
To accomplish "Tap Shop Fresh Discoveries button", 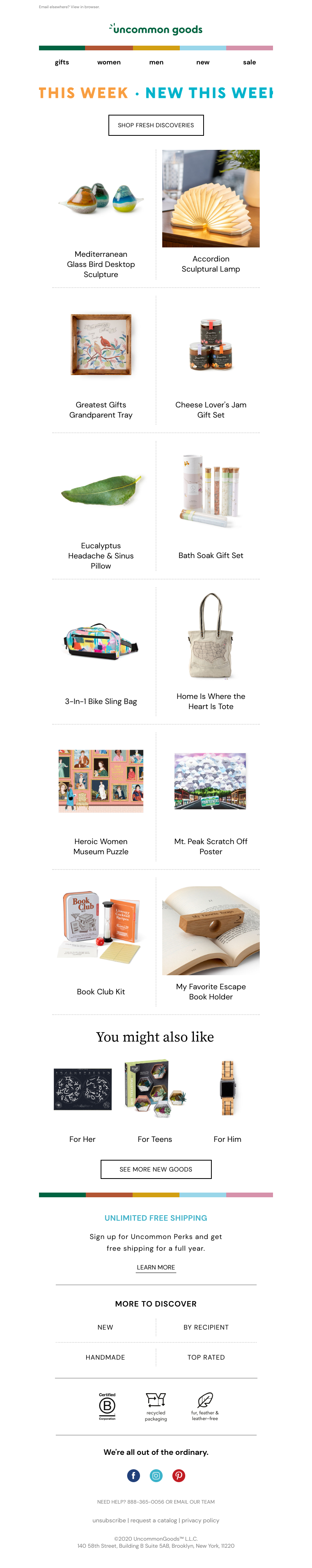I will pos(156,125).
